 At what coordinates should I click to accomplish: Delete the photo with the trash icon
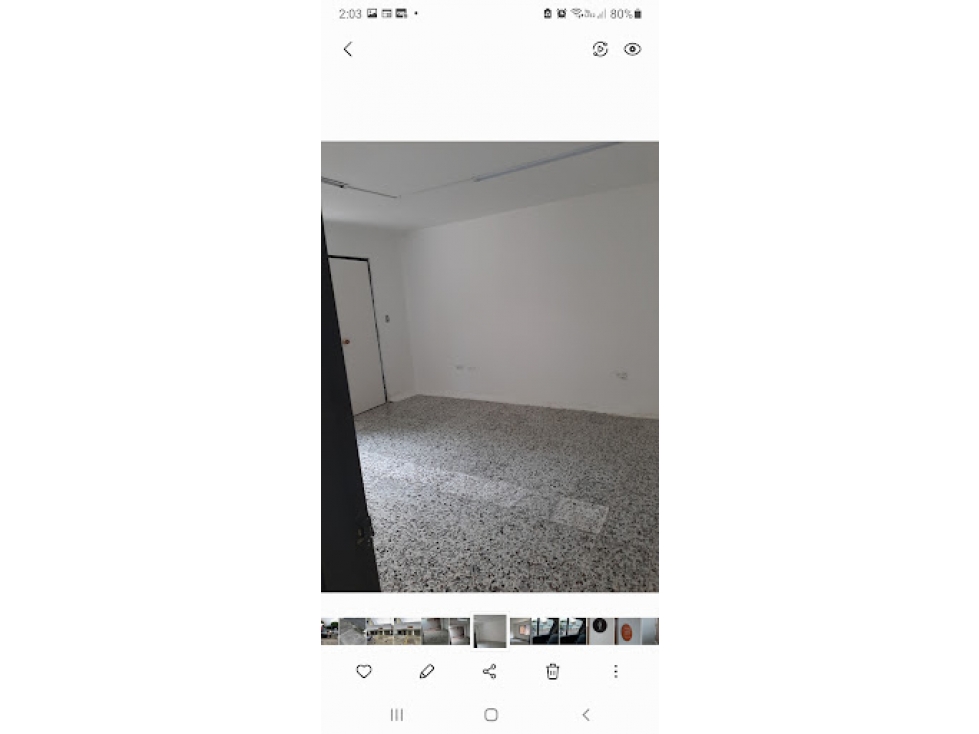click(552, 672)
